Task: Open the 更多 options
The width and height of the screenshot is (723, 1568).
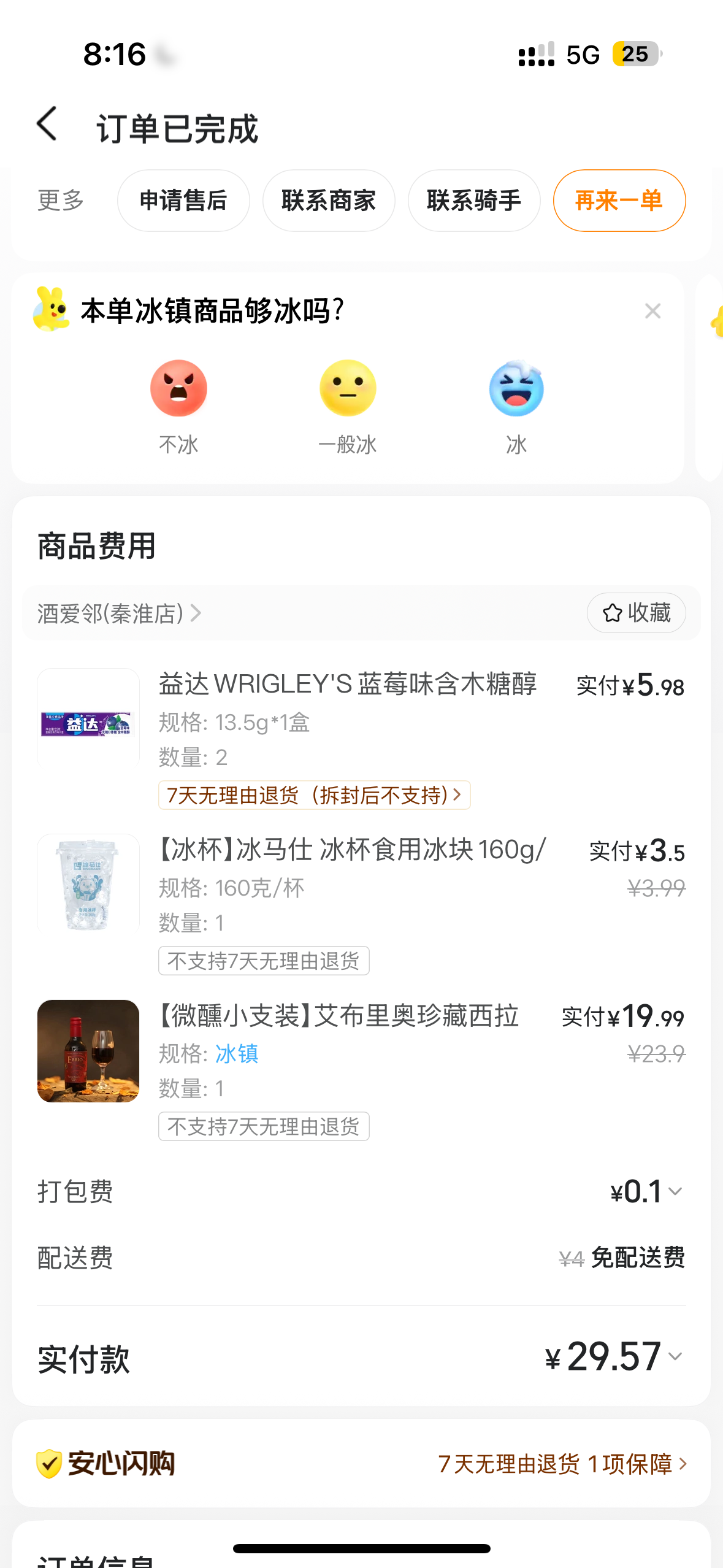Action: tap(60, 201)
